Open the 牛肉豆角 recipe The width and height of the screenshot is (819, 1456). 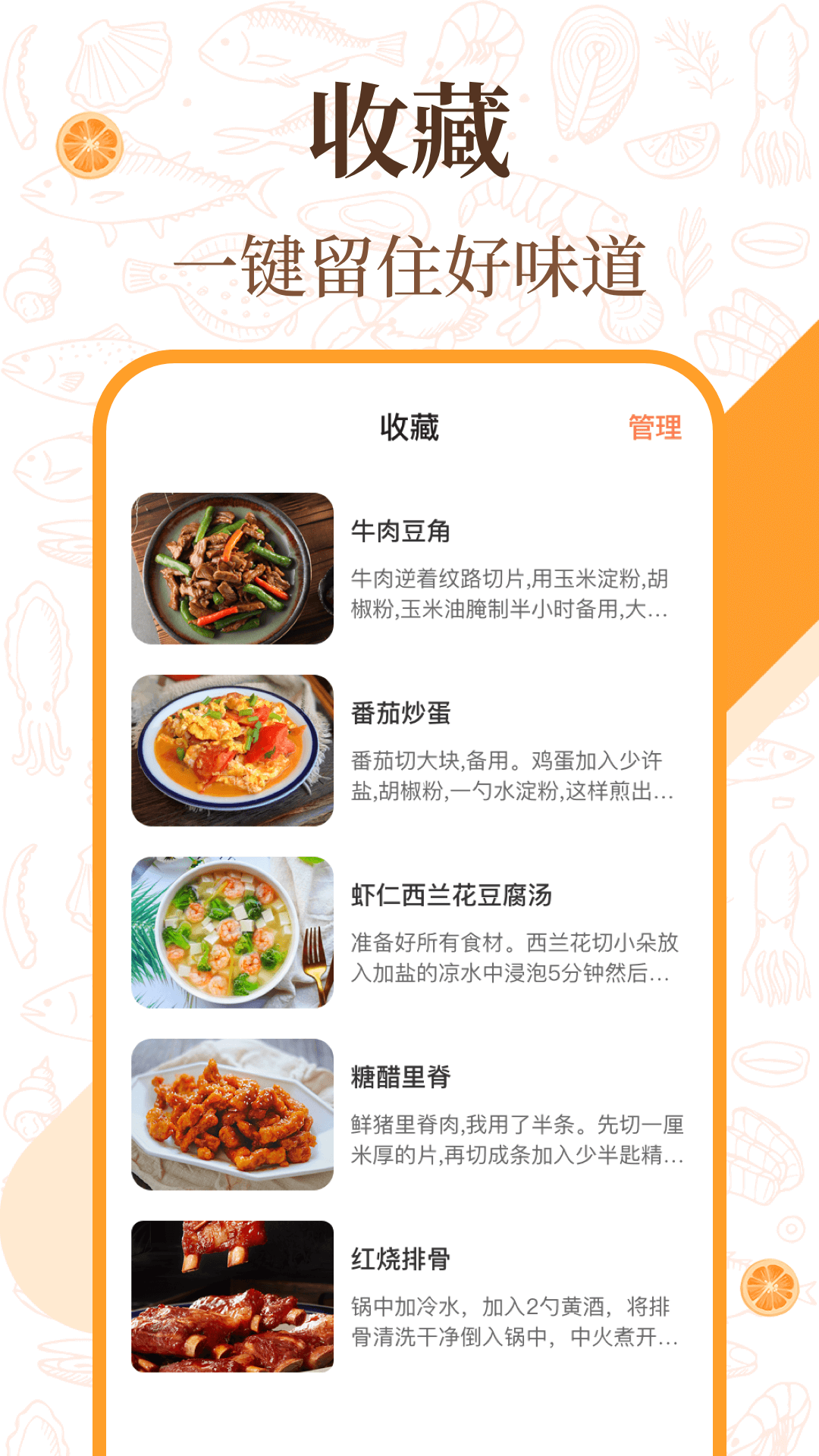401,532
